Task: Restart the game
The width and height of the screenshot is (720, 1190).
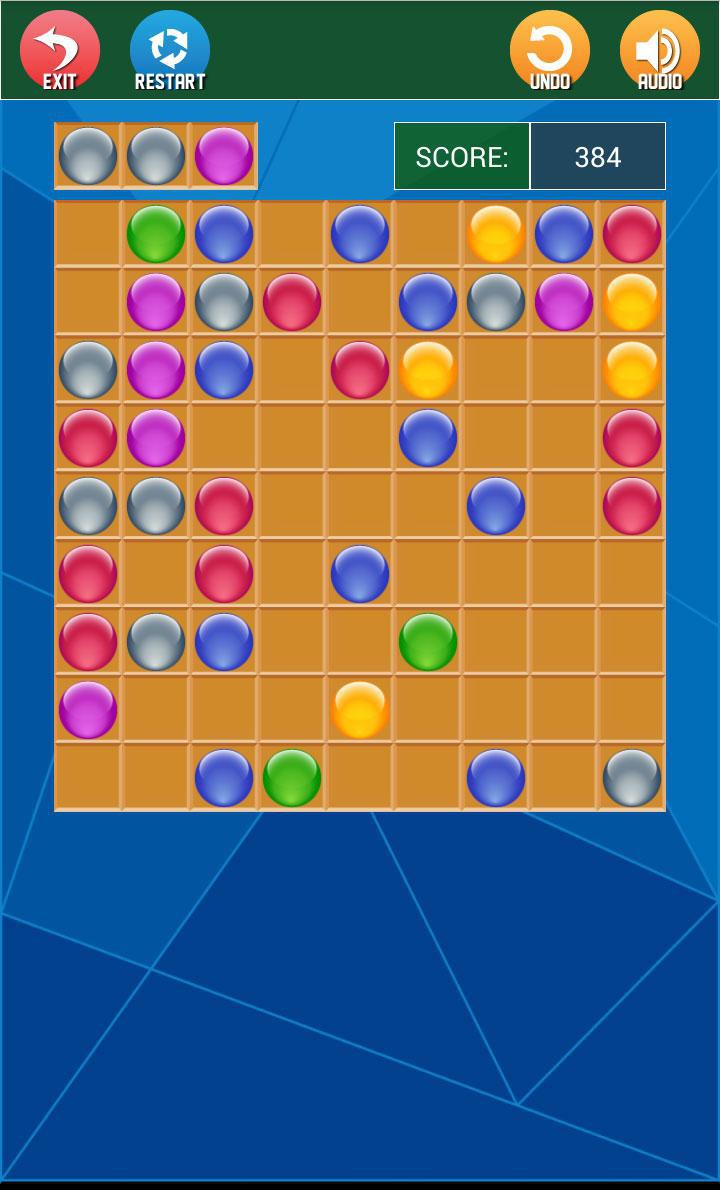Action: tap(170, 50)
